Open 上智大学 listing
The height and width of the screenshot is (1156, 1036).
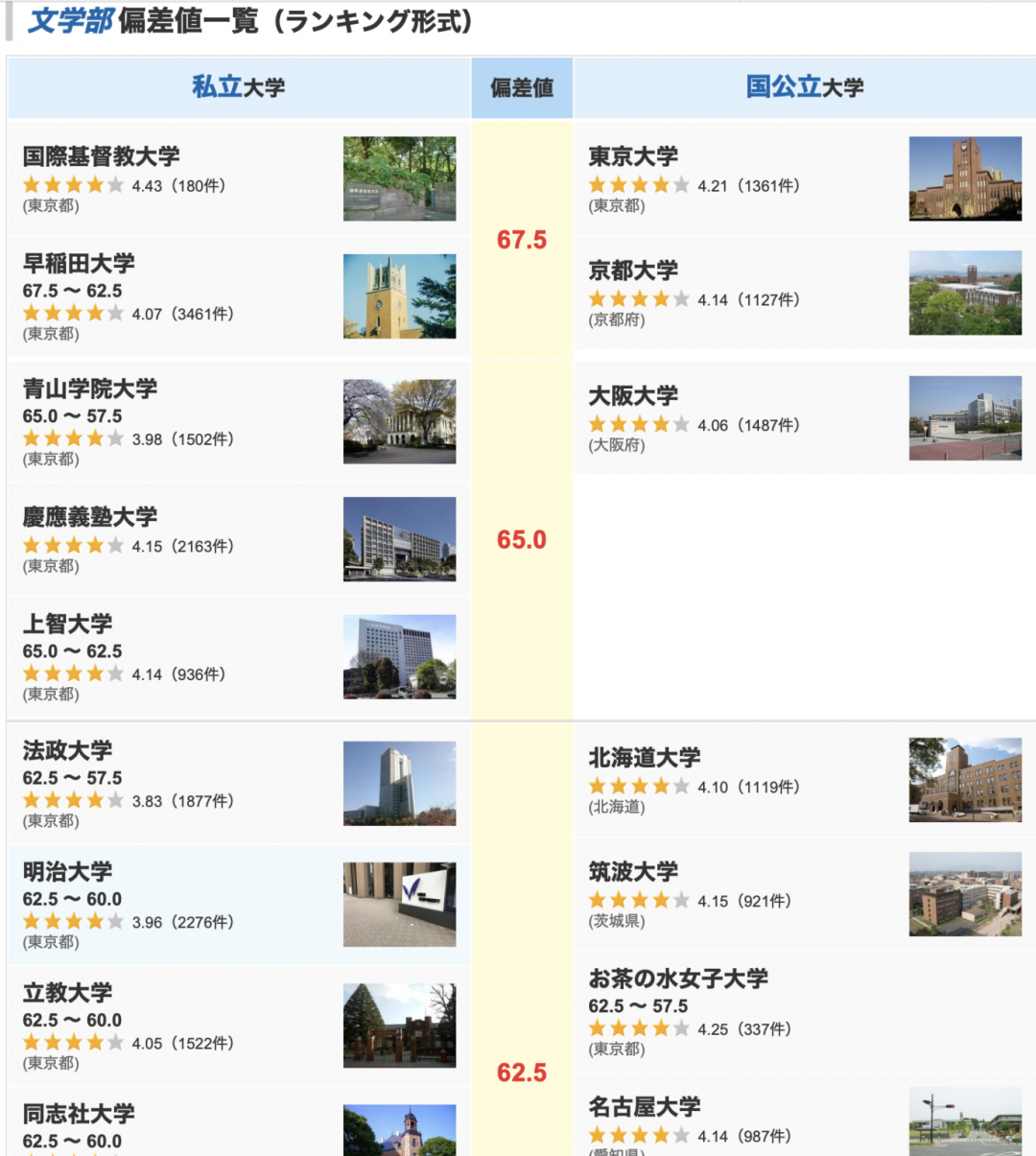point(67,624)
